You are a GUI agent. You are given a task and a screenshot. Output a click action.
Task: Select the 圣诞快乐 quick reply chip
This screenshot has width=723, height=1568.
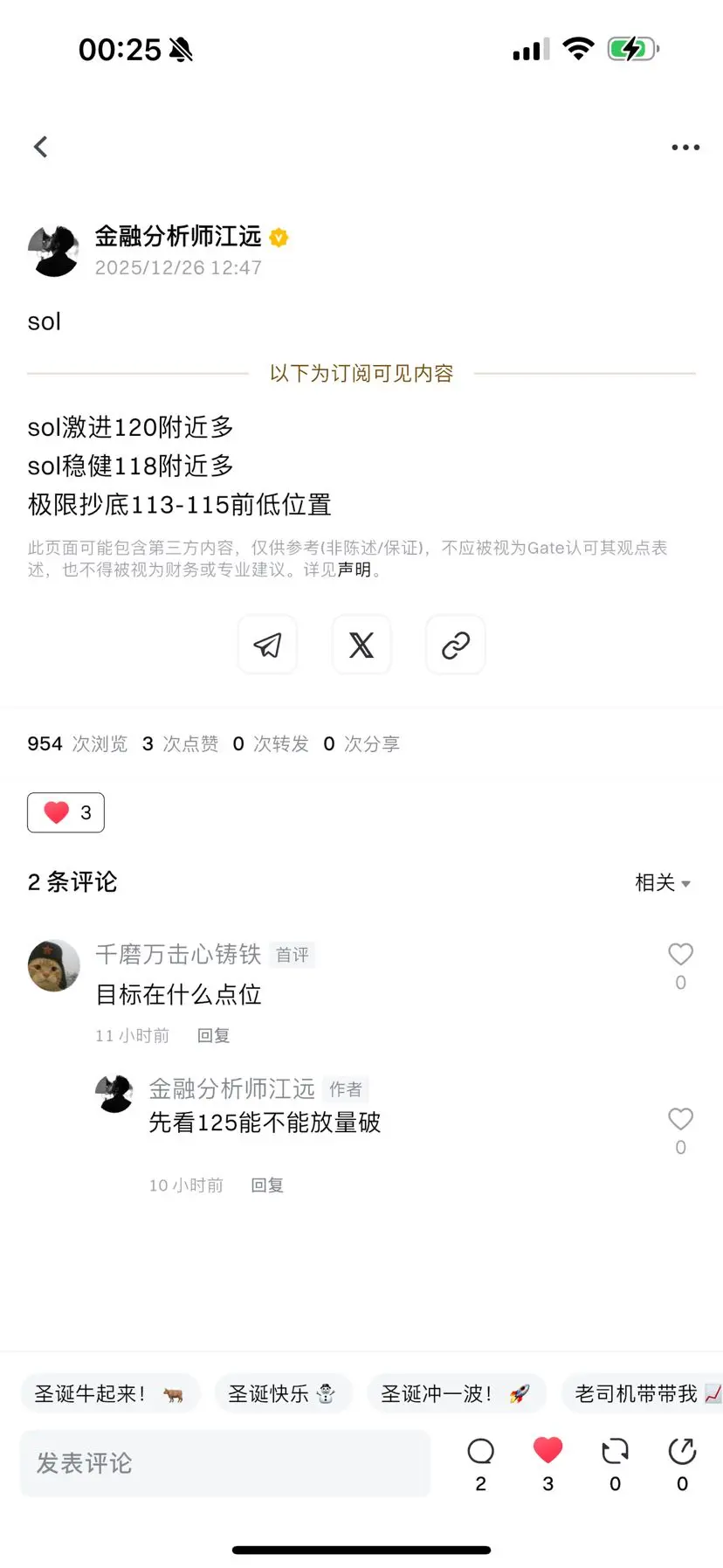(x=283, y=1393)
